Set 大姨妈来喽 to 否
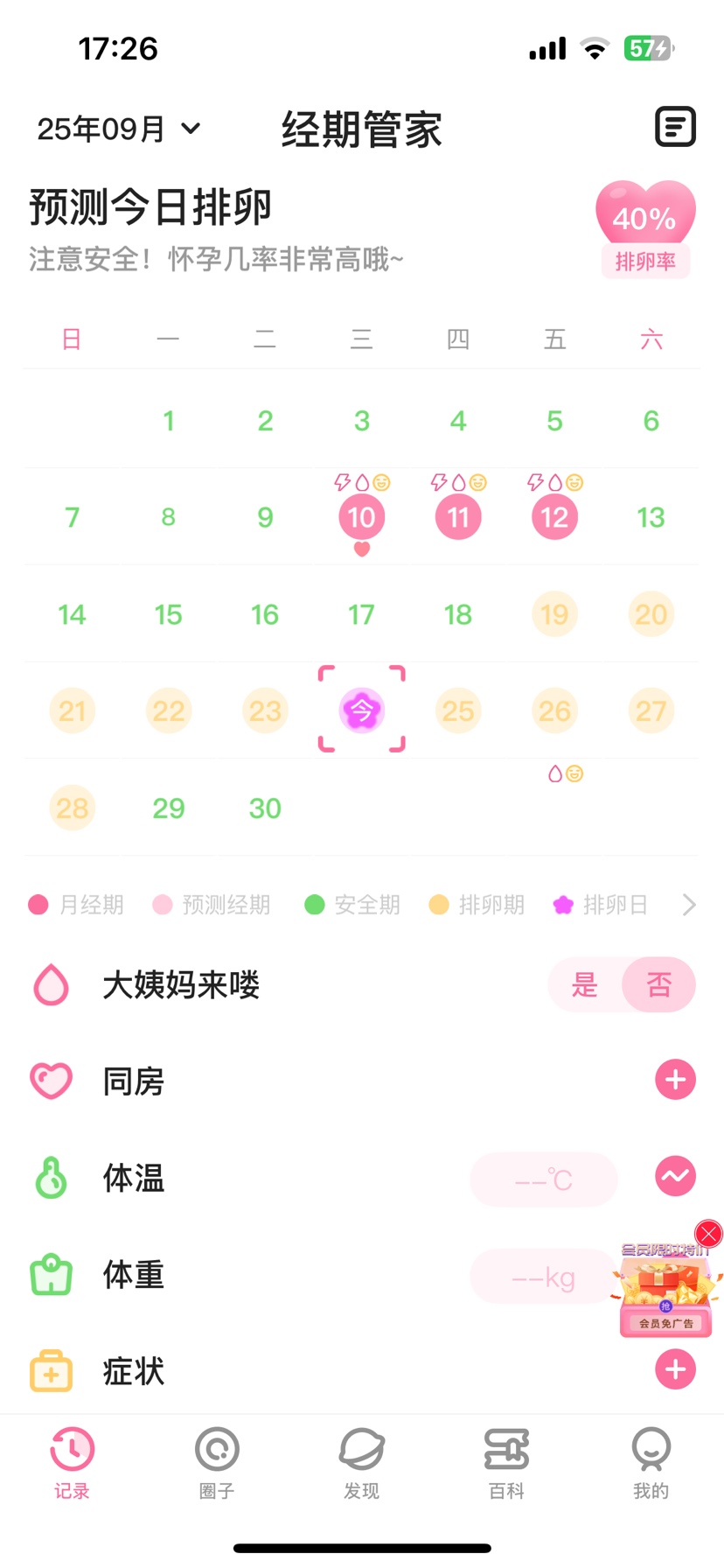This screenshot has height=1568, width=724. pos(659,985)
